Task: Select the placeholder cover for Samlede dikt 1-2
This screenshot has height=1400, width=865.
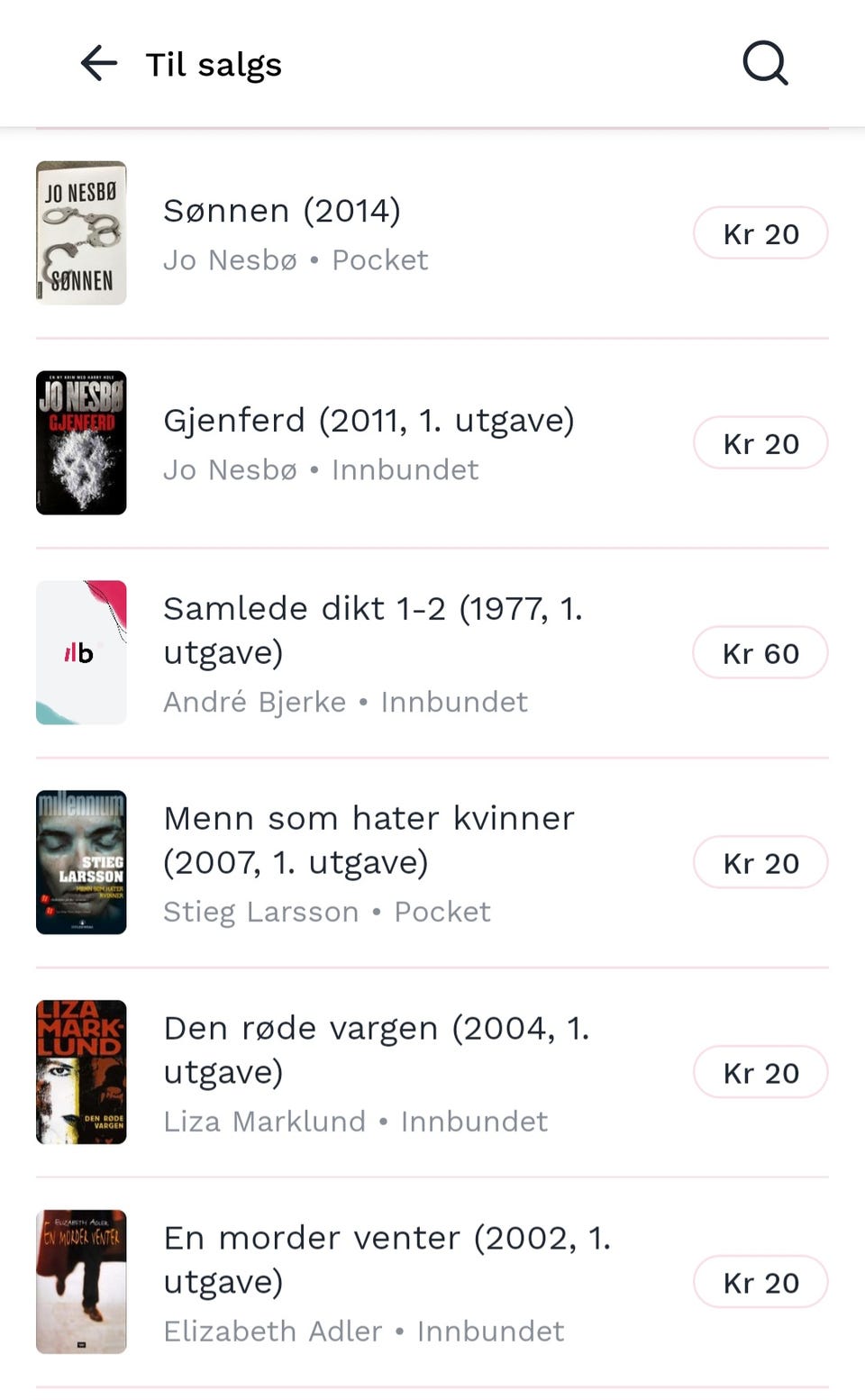Action: [81, 651]
